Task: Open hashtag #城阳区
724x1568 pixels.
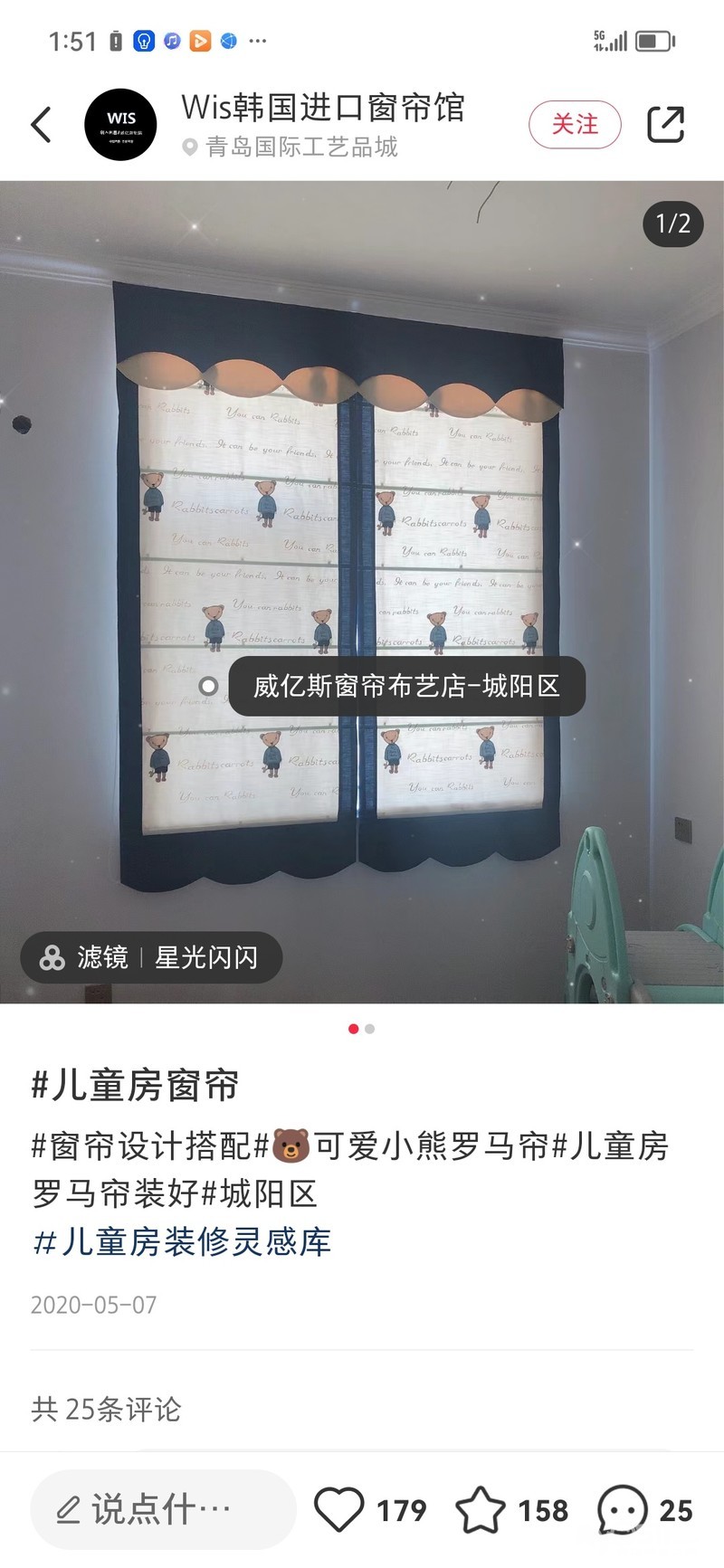Action: pos(259,1193)
